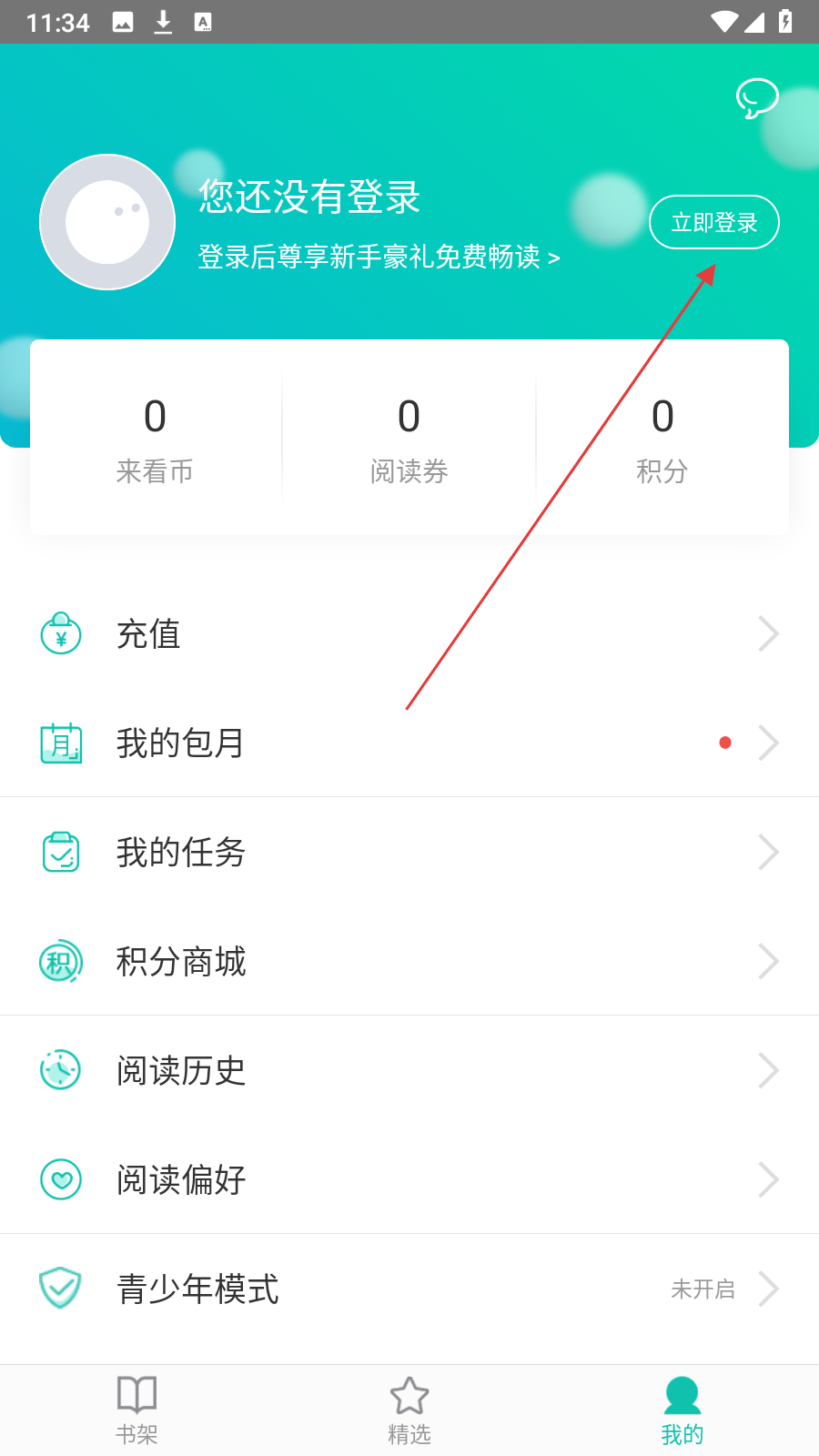View 来看币 balance
819x1456 pixels.
(x=155, y=439)
